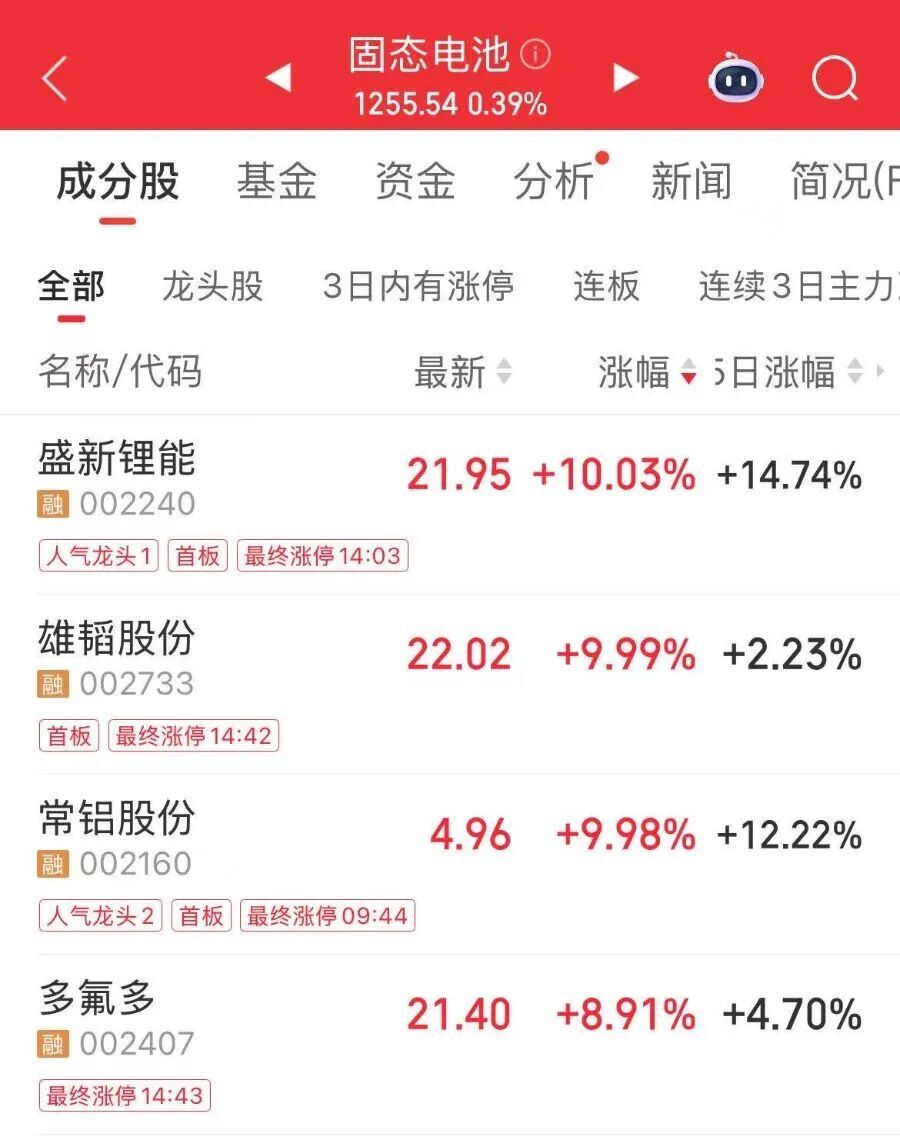Filter by 3日内有涨停

point(418,287)
